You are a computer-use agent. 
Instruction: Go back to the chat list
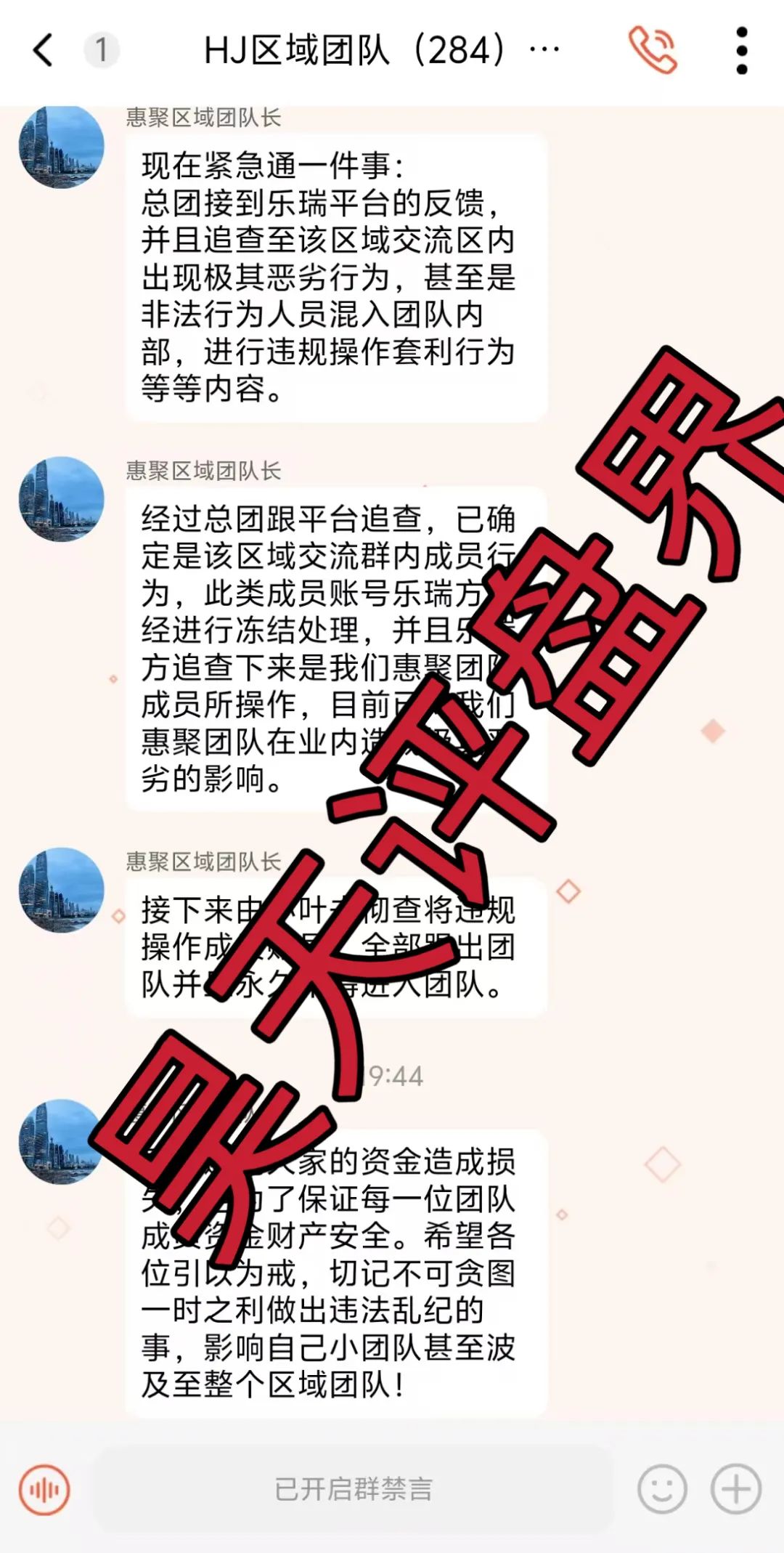pyautogui.click(x=44, y=50)
